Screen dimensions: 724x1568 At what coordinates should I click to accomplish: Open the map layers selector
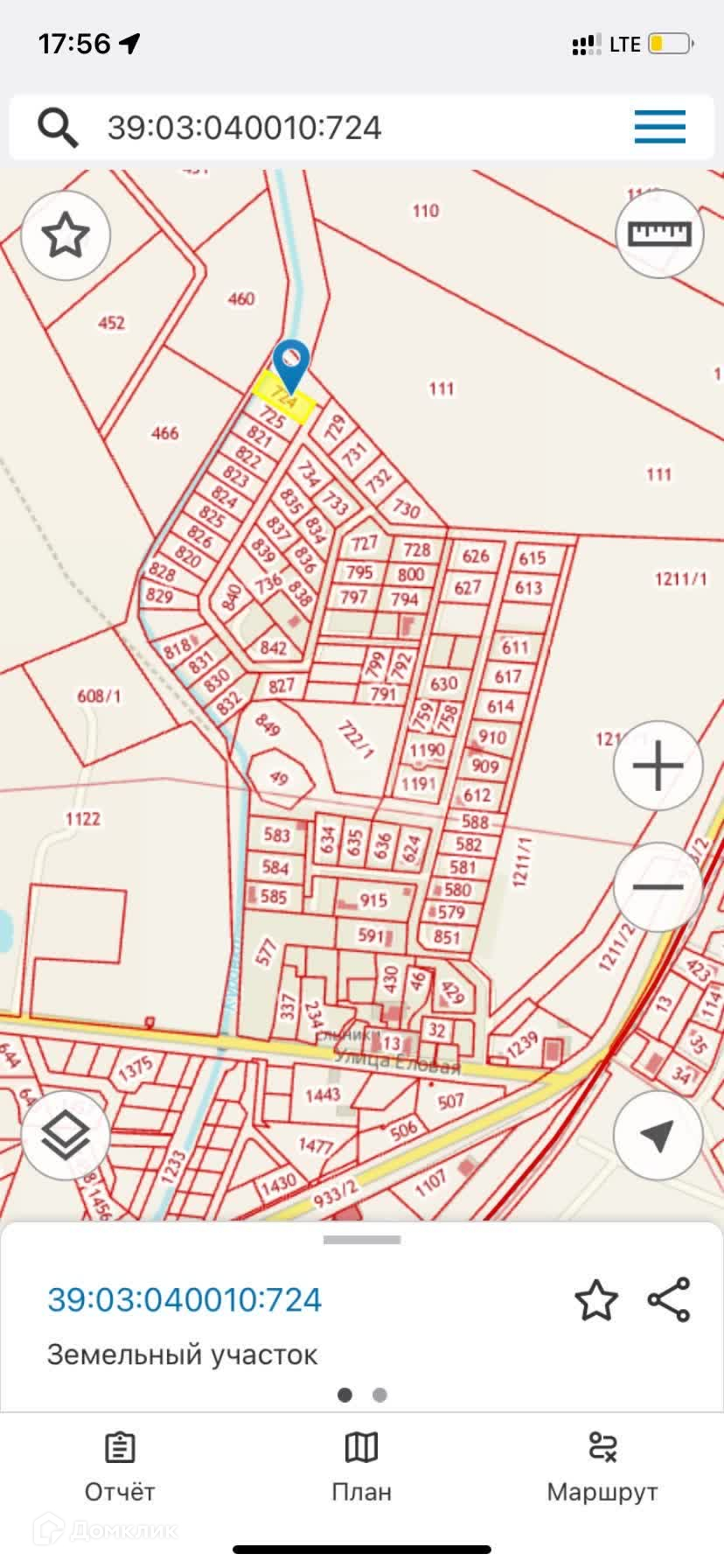[x=66, y=1135]
